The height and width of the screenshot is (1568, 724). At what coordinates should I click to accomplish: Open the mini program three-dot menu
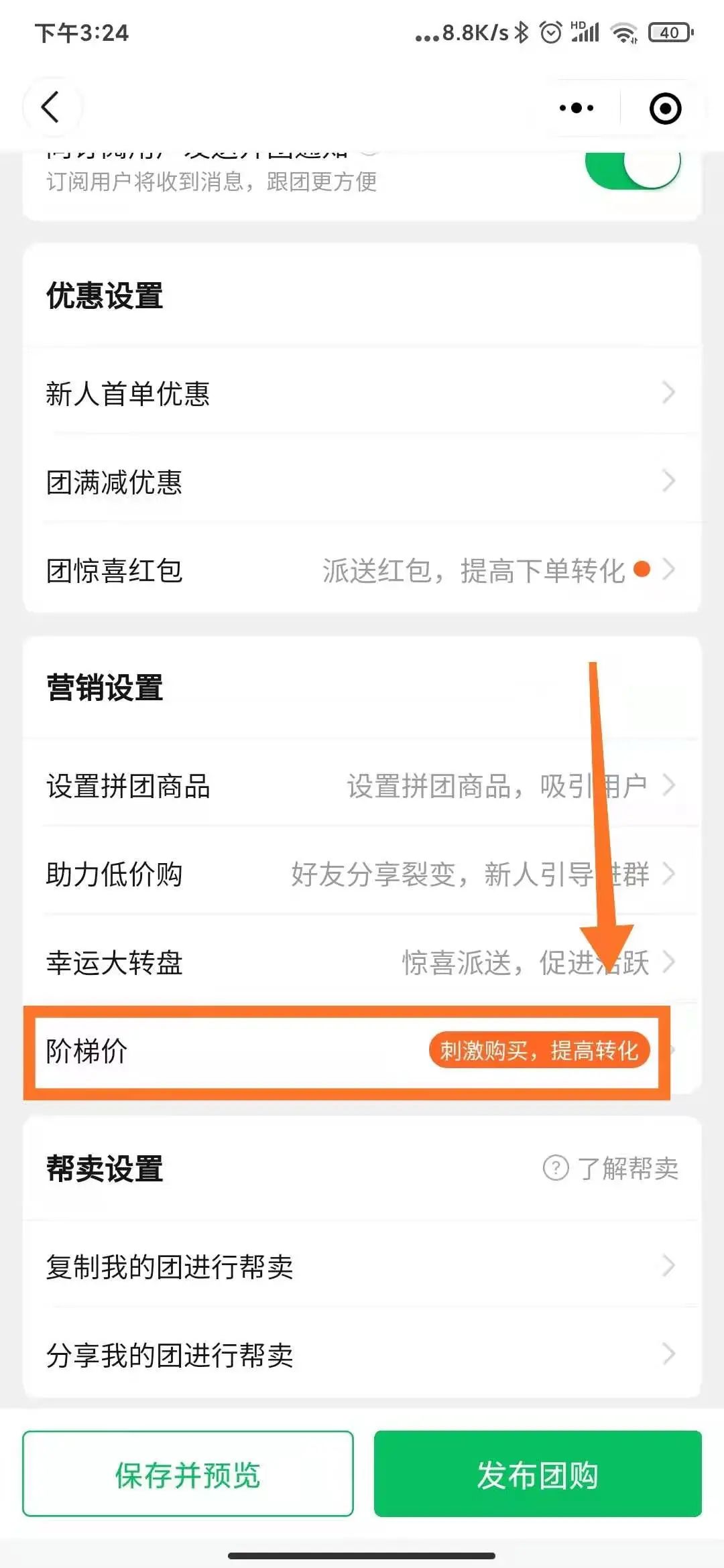[x=577, y=108]
